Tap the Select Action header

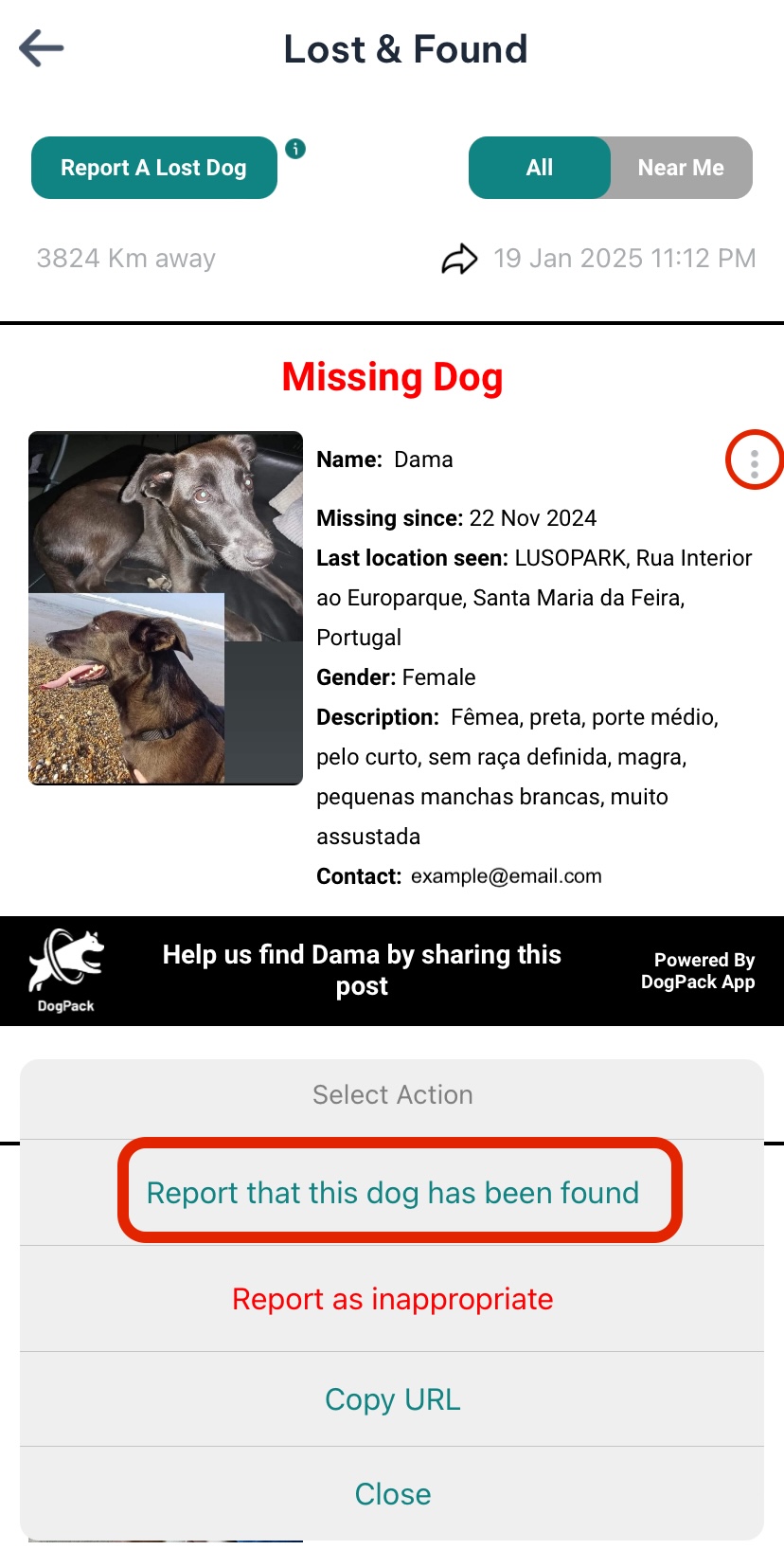pos(392,1094)
